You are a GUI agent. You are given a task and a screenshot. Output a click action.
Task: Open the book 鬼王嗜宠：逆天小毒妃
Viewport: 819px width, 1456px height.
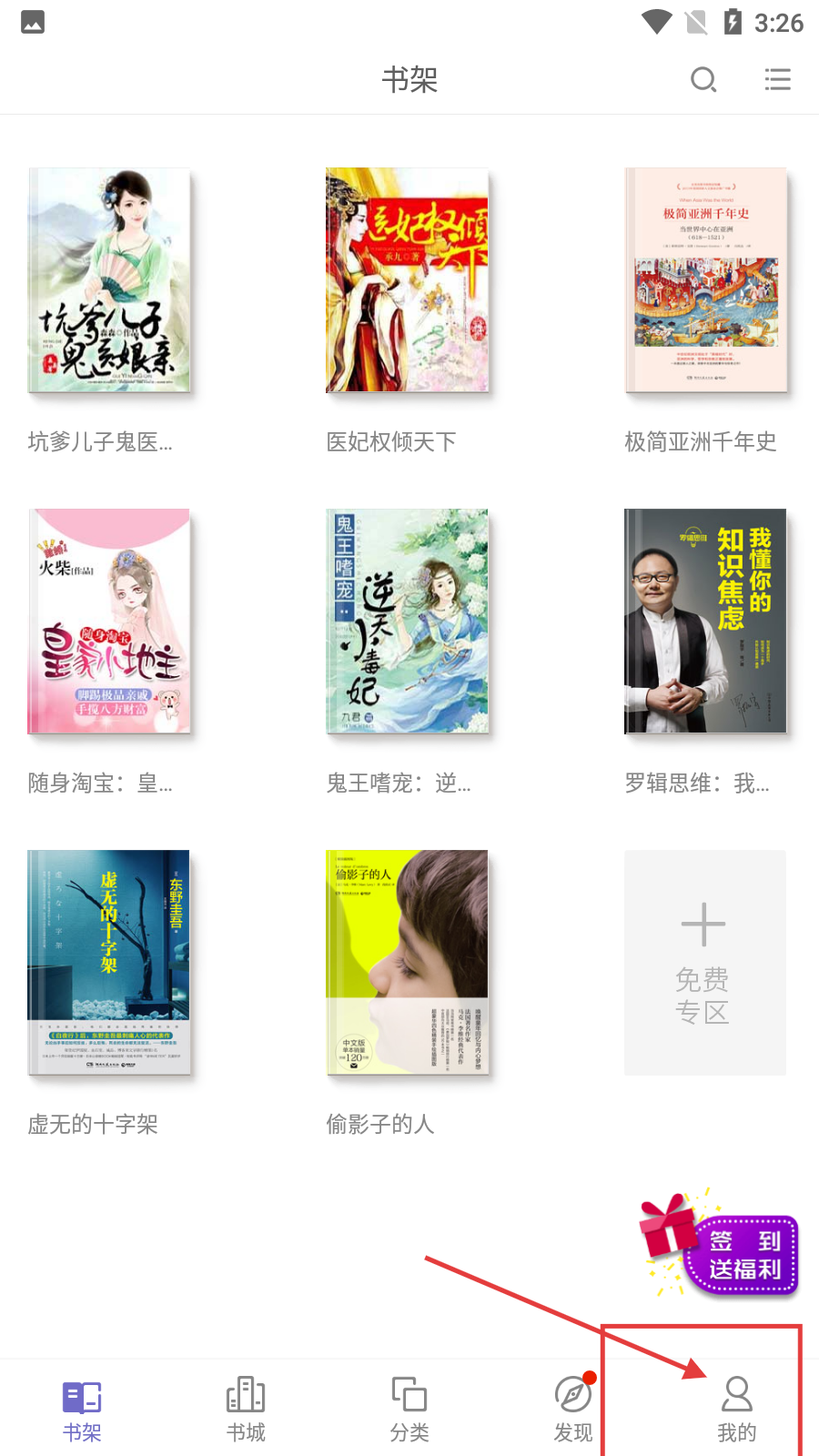click(x=407, y=622)
